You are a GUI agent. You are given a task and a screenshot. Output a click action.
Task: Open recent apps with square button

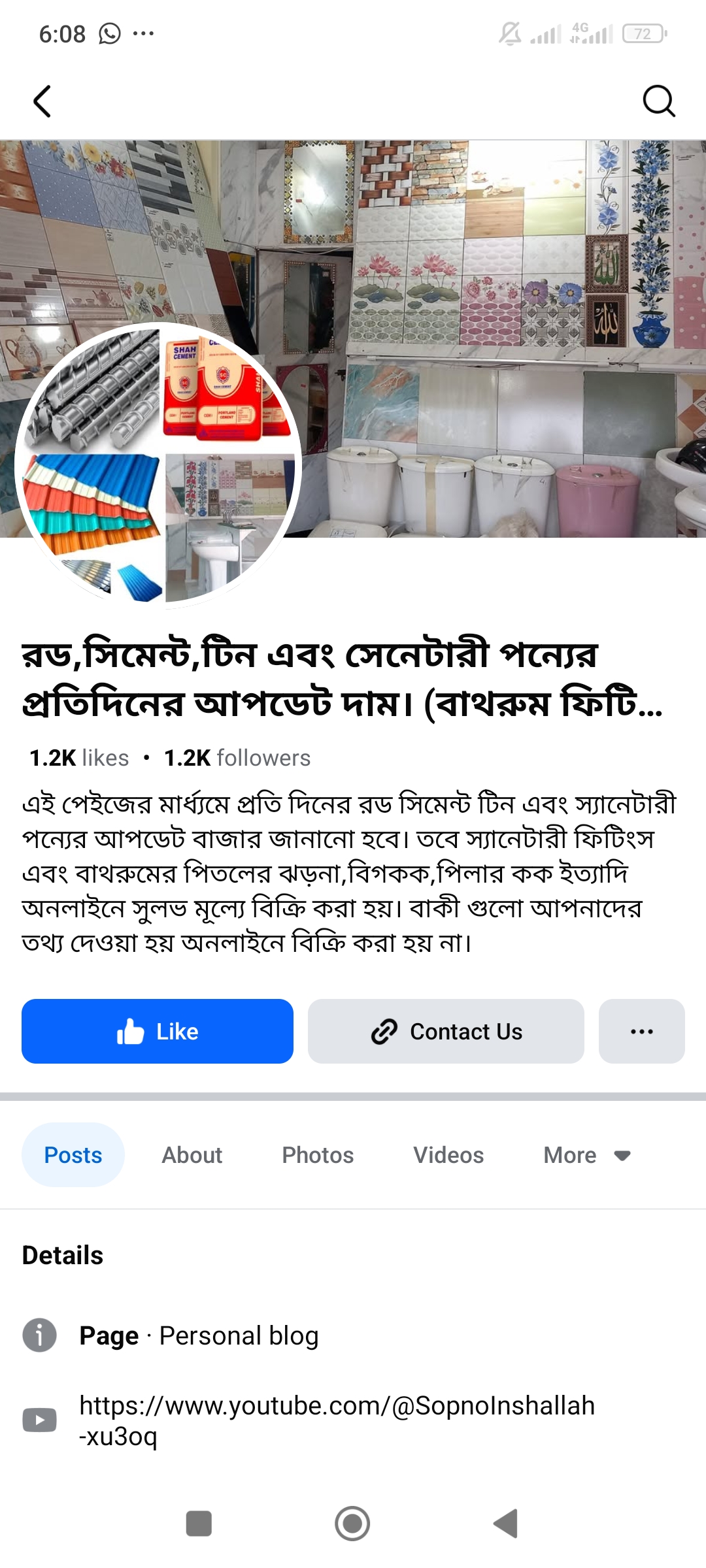coord(199,1524)
